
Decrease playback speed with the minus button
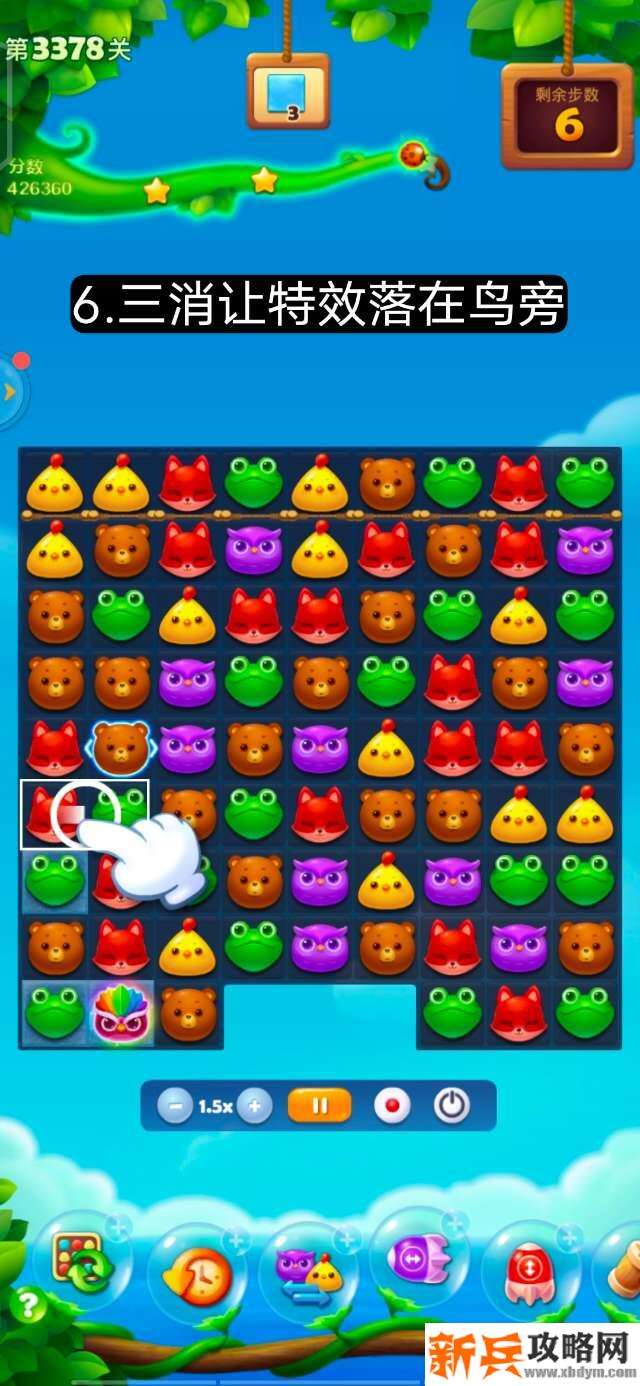(176, 1106)
